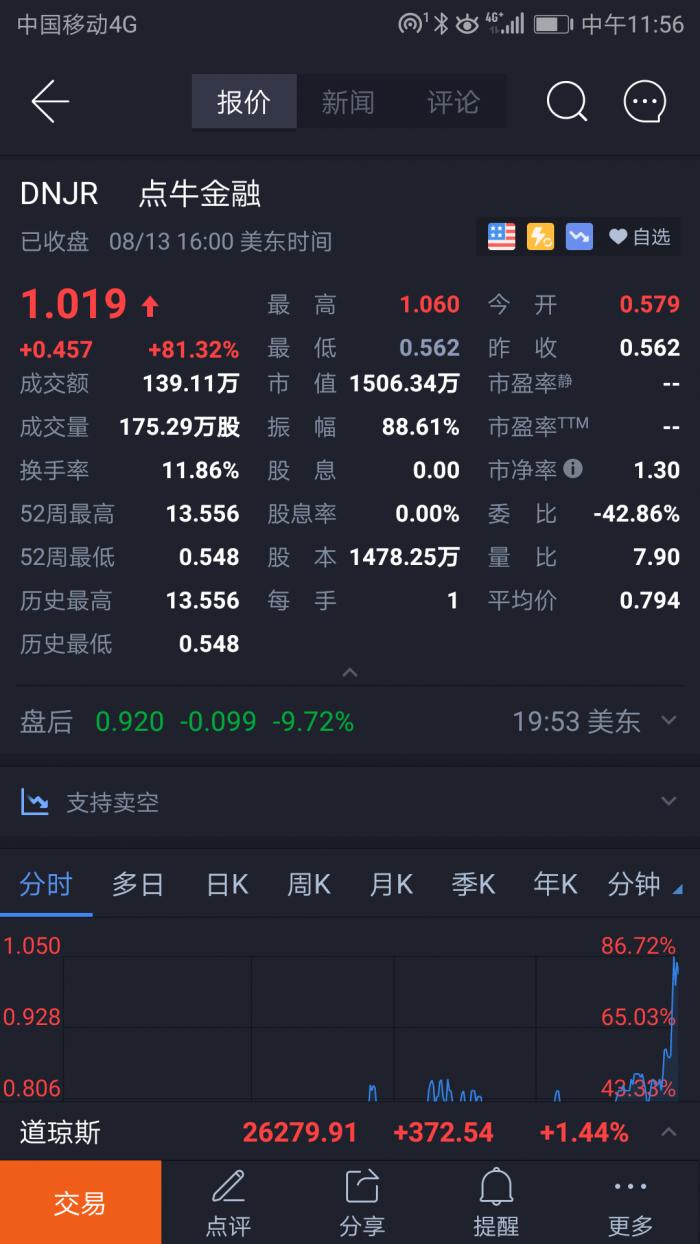Image resolution: width=700 pixels, height=1244 pixels.
Task: Open the message bubble icon
Action: pyautogui.click(x=645, y=102)
